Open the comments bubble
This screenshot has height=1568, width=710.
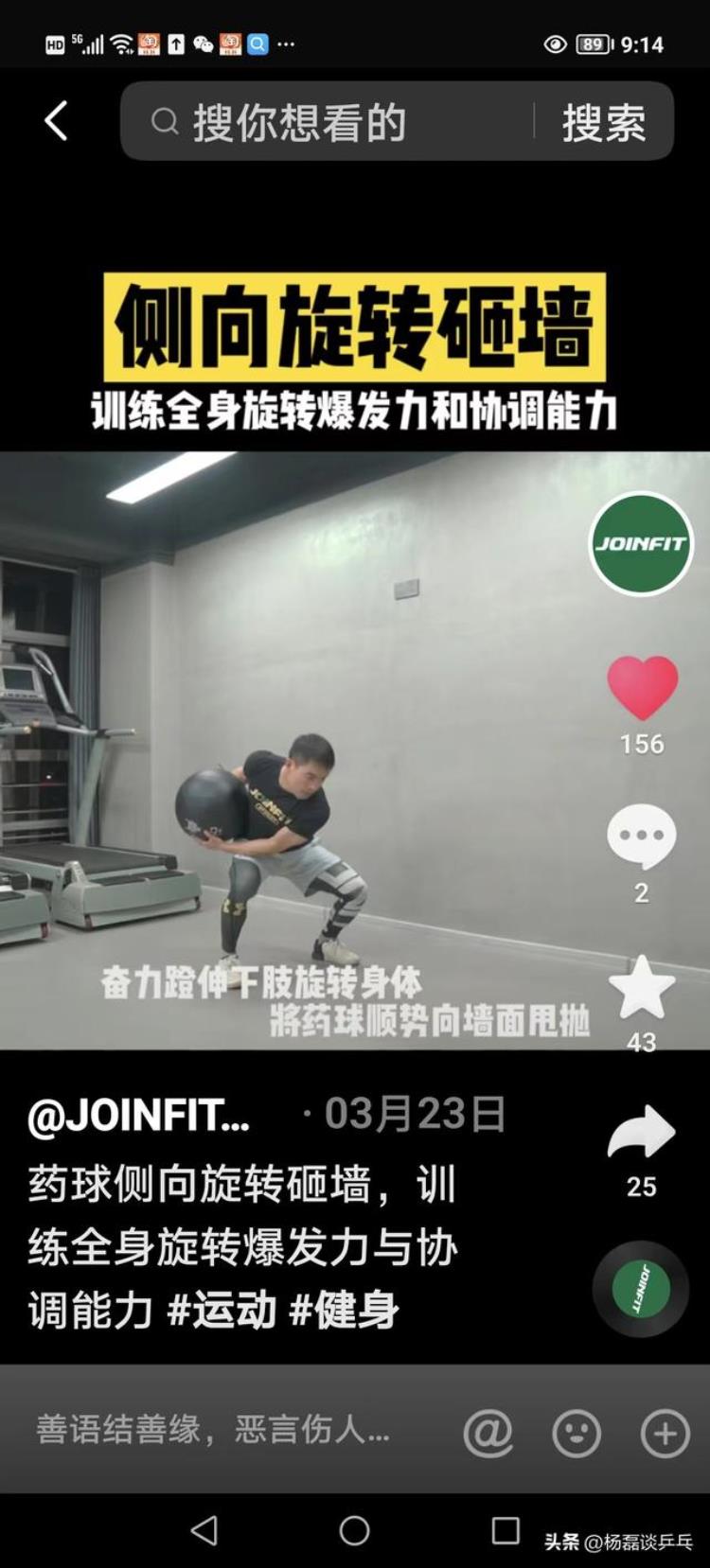[641, 837]
